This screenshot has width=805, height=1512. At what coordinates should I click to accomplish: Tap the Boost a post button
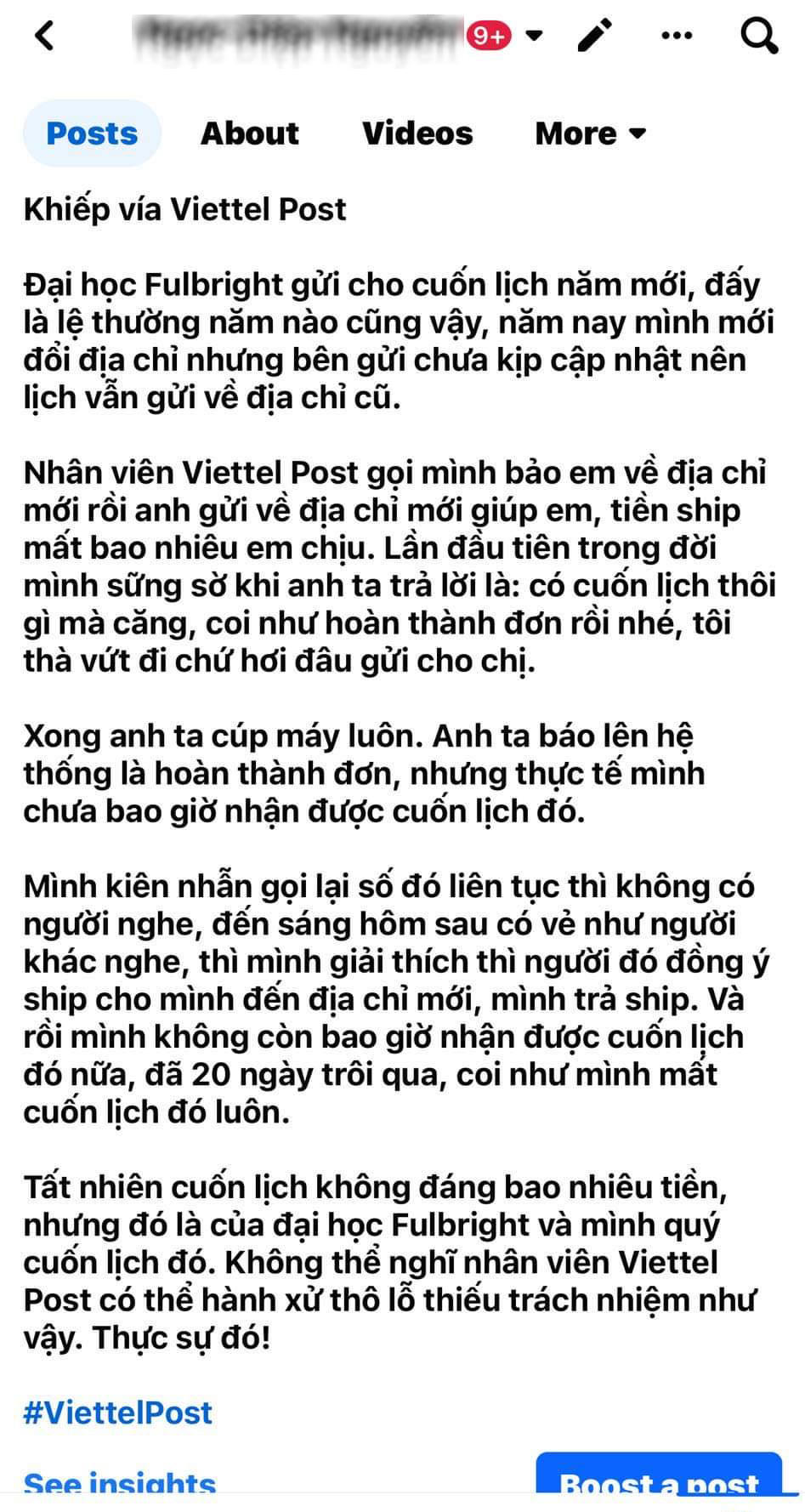pos(659,1484)
